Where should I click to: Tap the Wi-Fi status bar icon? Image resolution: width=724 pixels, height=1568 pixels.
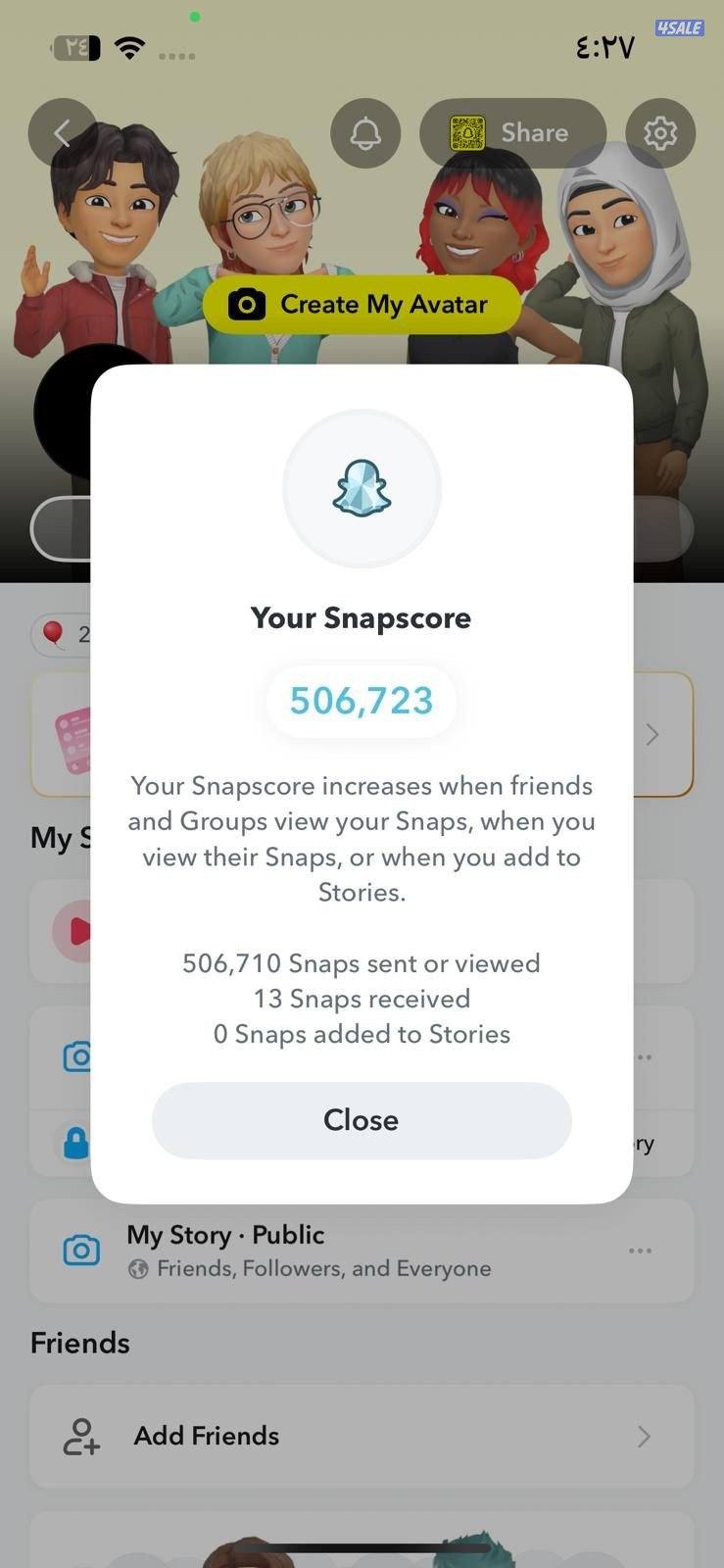pyautogui.click(x=131, y=45)
